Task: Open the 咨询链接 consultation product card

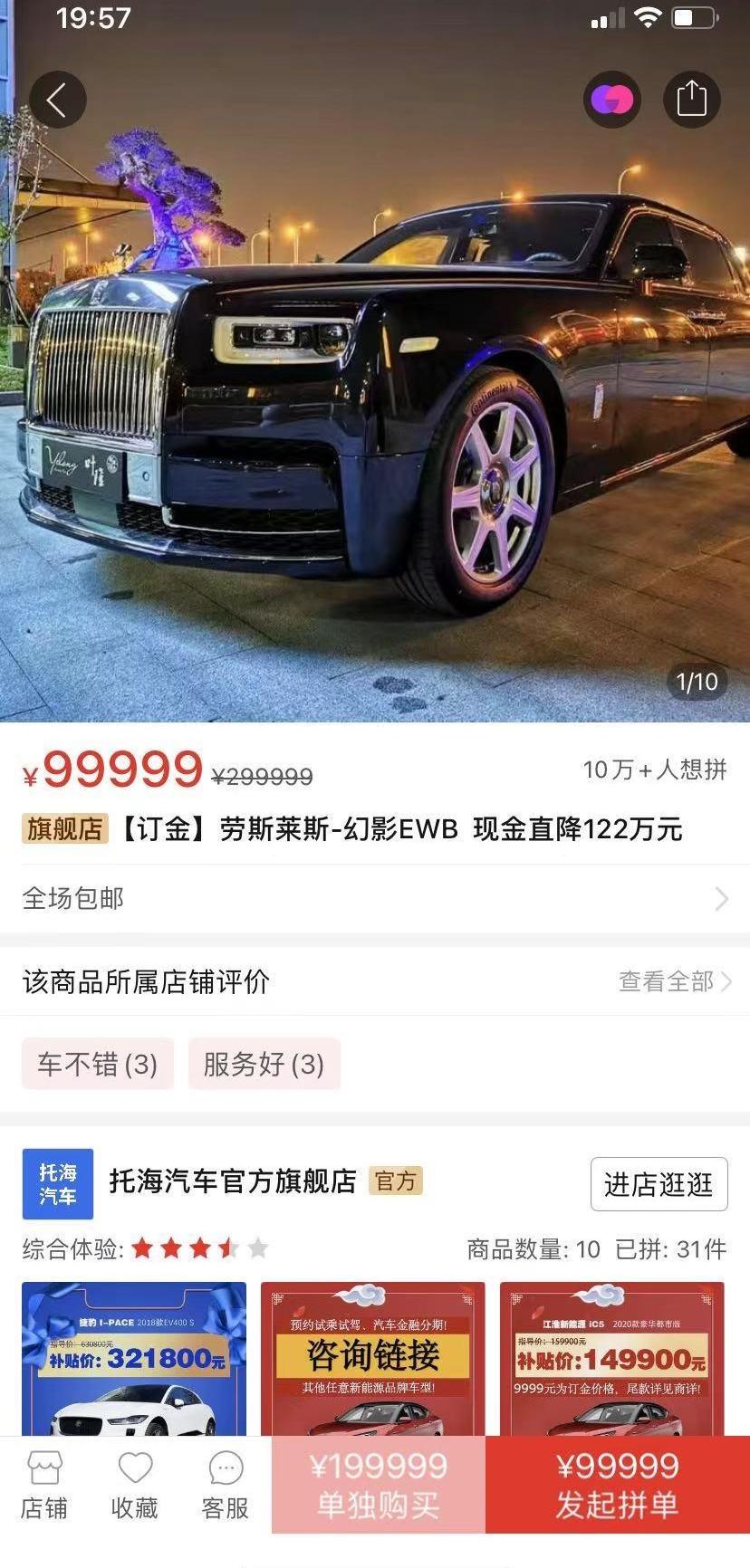Action: (x=373, y=1358)
